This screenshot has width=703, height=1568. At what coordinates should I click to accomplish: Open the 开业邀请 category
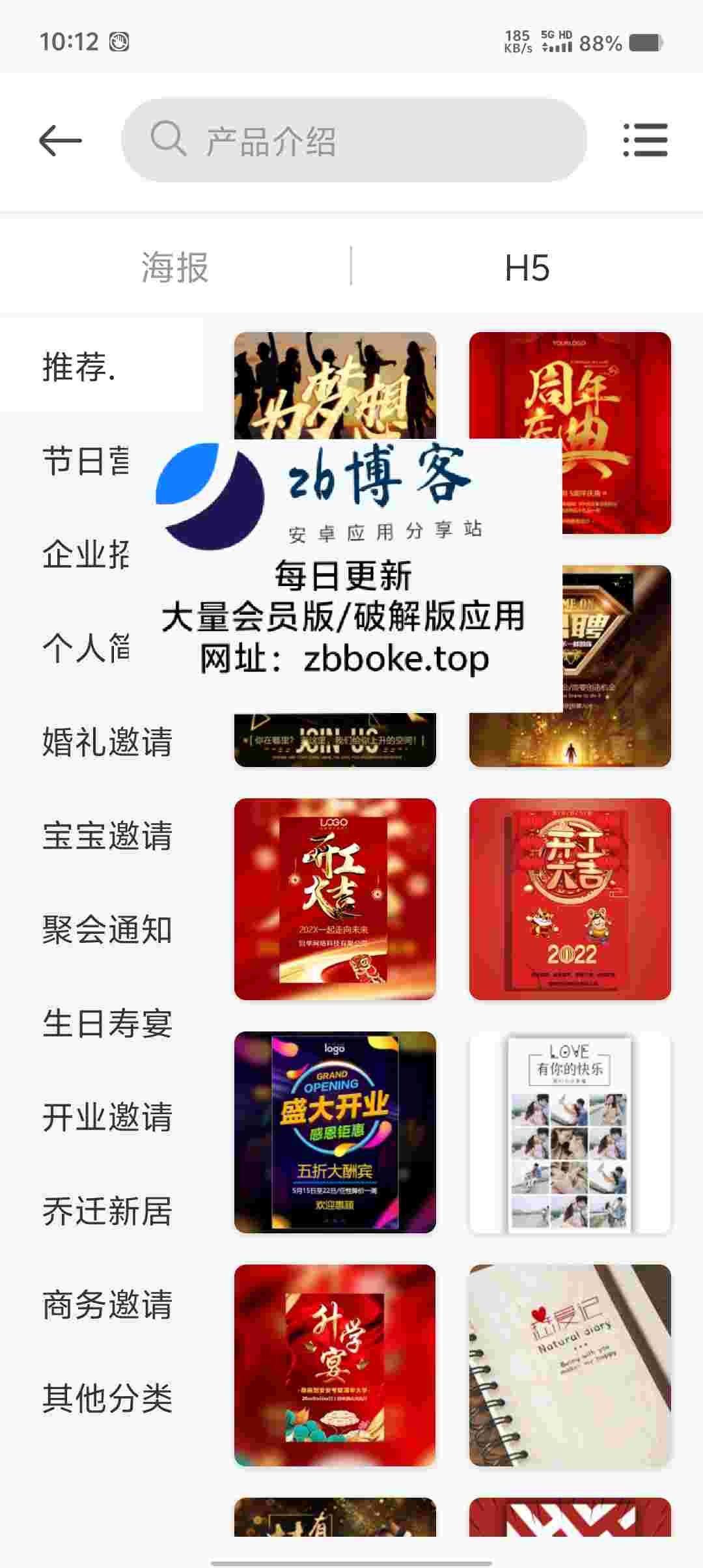pyautogui.click(x=107, y=1117)
